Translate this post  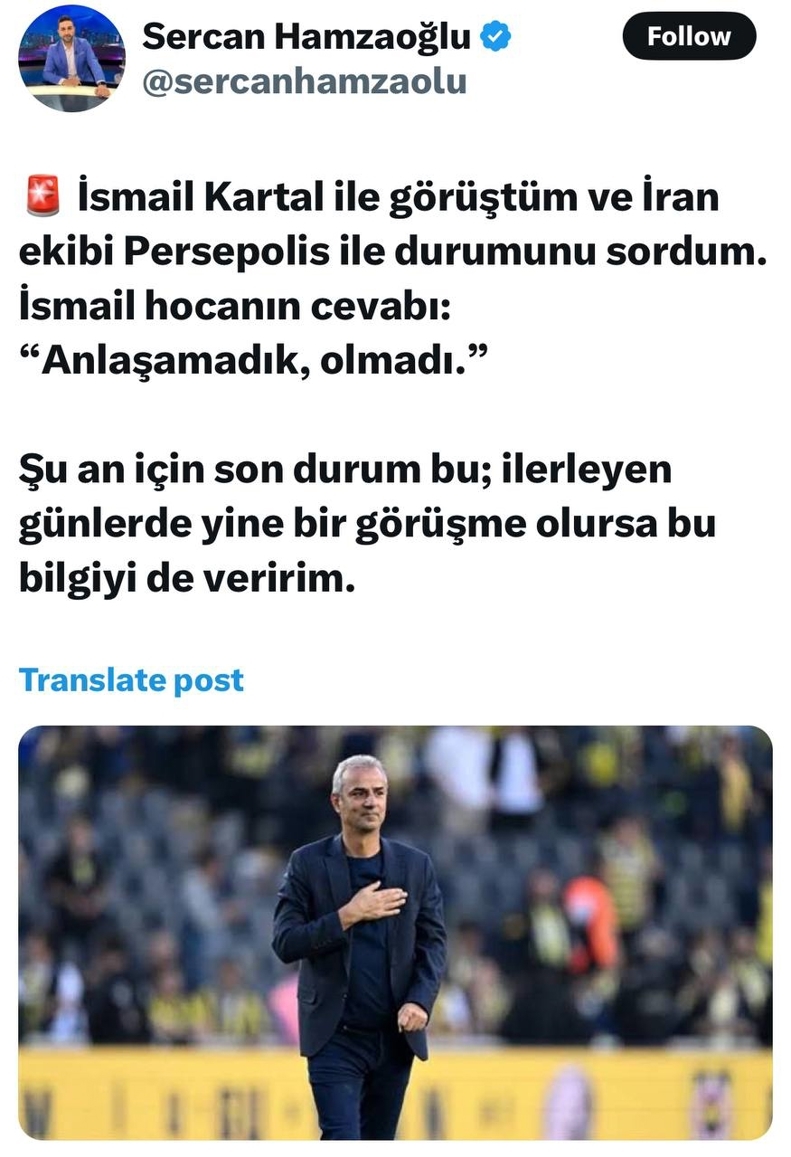click(131, 680)
